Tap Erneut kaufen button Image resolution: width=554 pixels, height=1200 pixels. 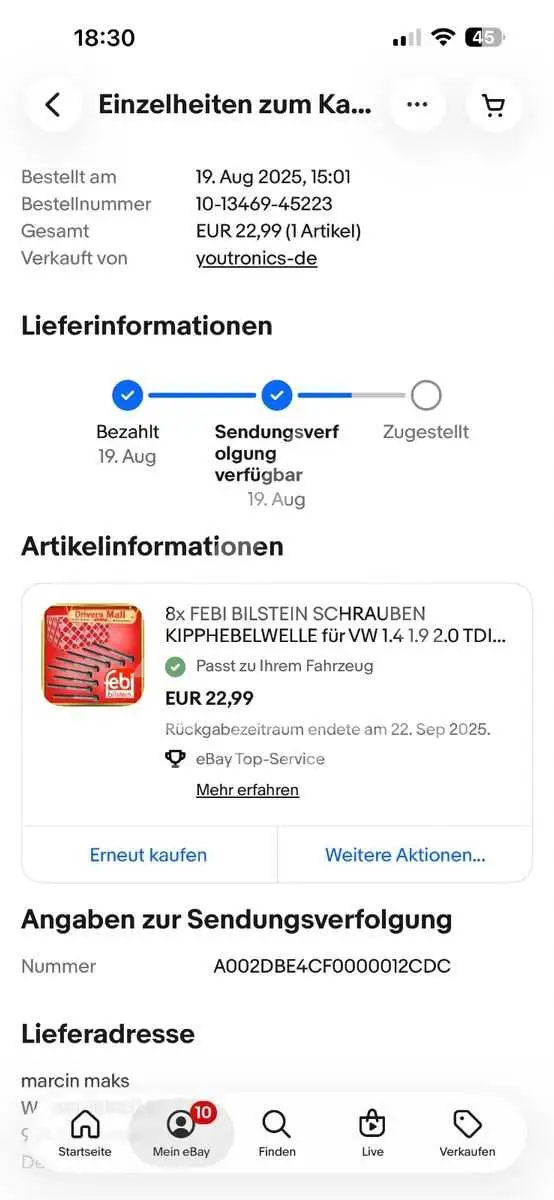pyautogui.click(x=148, y=855)
